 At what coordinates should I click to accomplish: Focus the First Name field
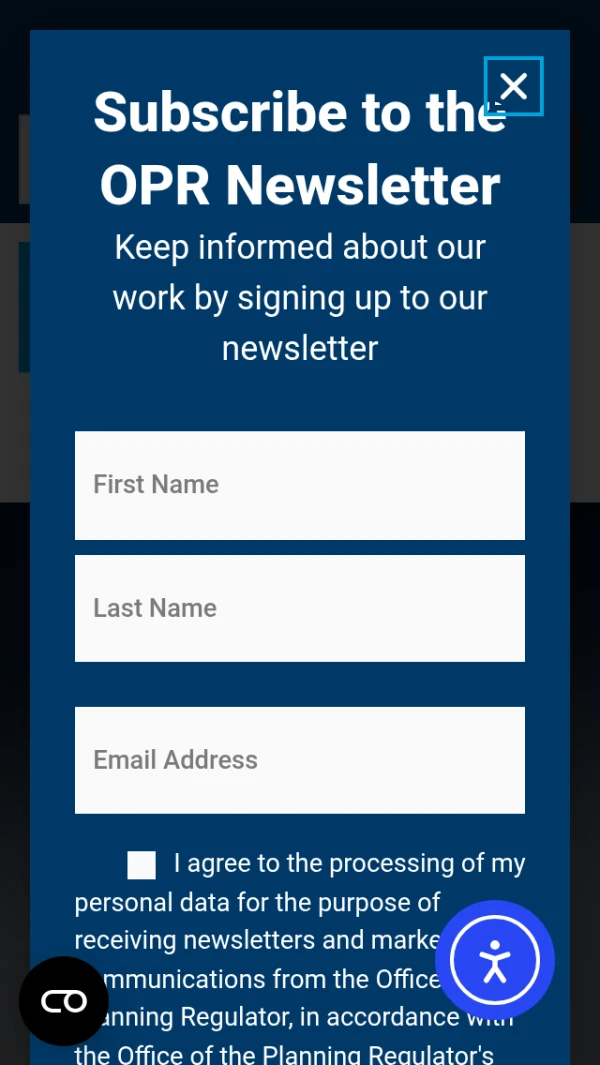299,485
